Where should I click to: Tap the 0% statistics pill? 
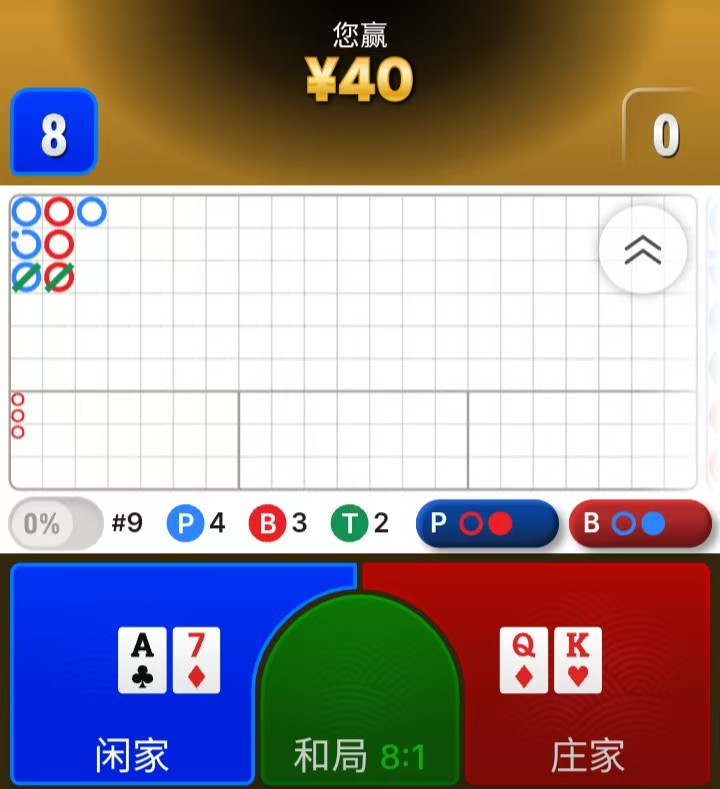(55, 524)
